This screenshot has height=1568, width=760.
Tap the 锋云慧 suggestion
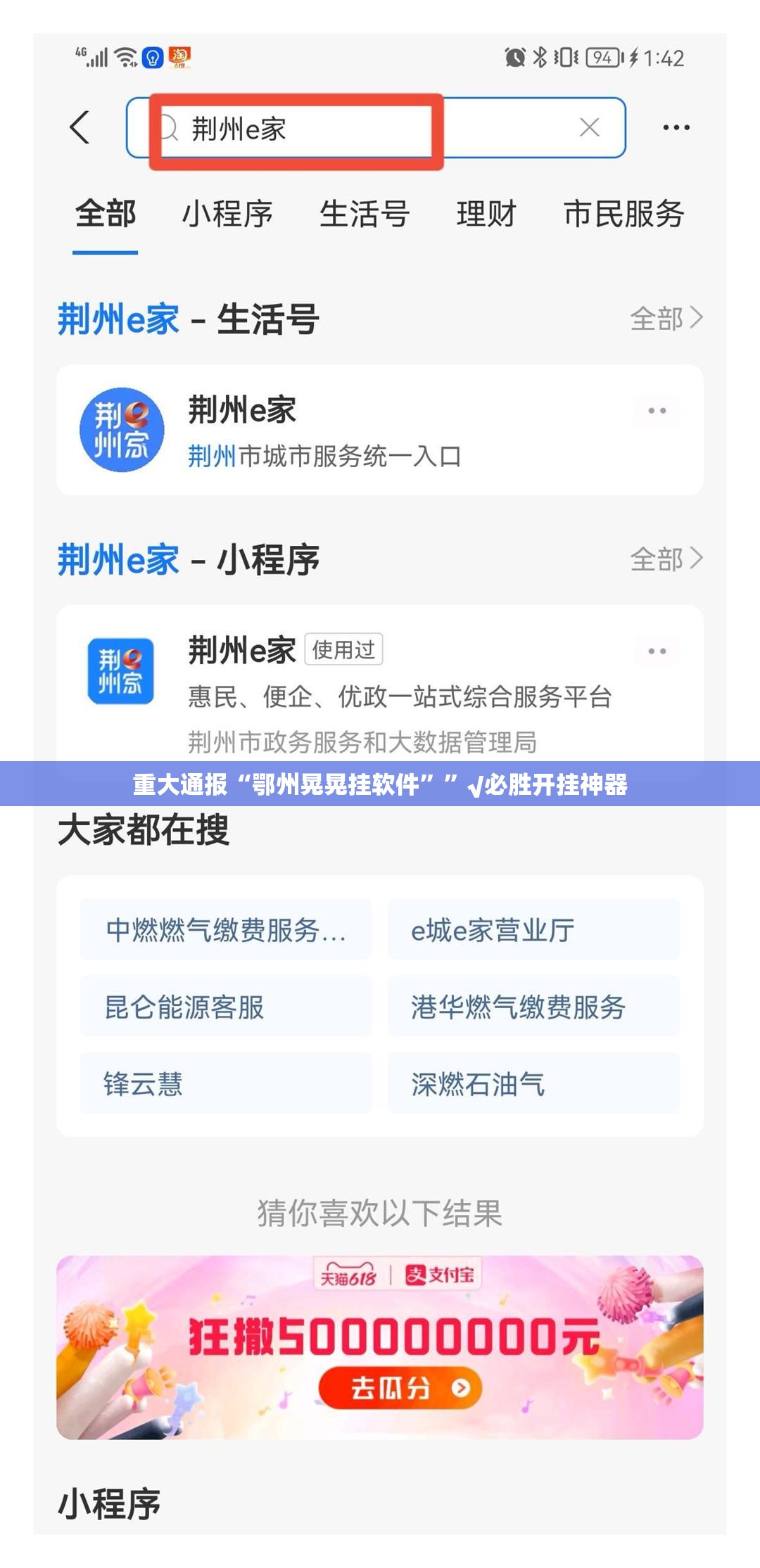click(225, 1083)
